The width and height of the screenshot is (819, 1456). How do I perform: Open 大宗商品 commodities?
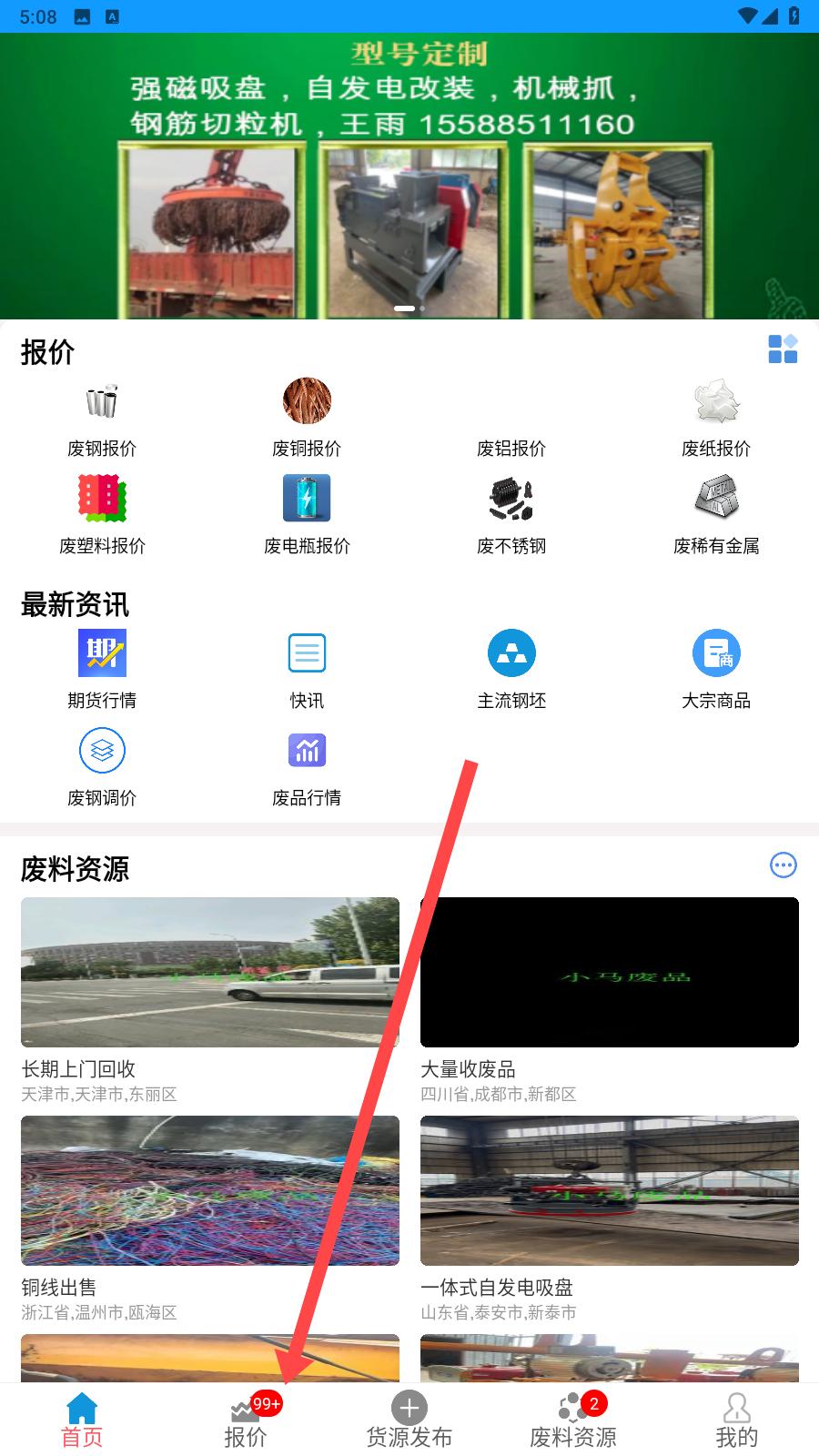pos(716,669)
